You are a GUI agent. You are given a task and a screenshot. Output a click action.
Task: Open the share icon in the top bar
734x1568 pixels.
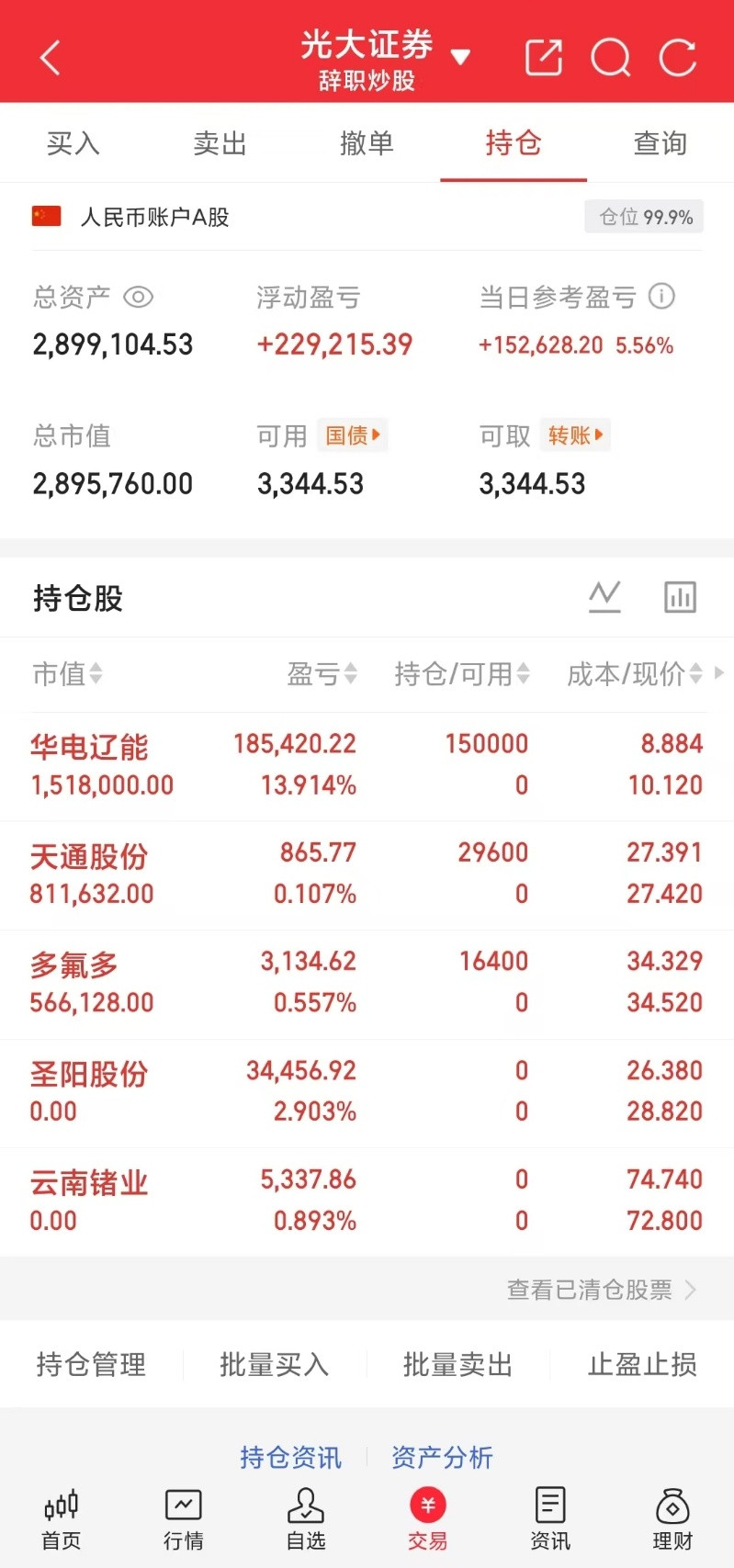pyautogui.click(x=543, y=57)
